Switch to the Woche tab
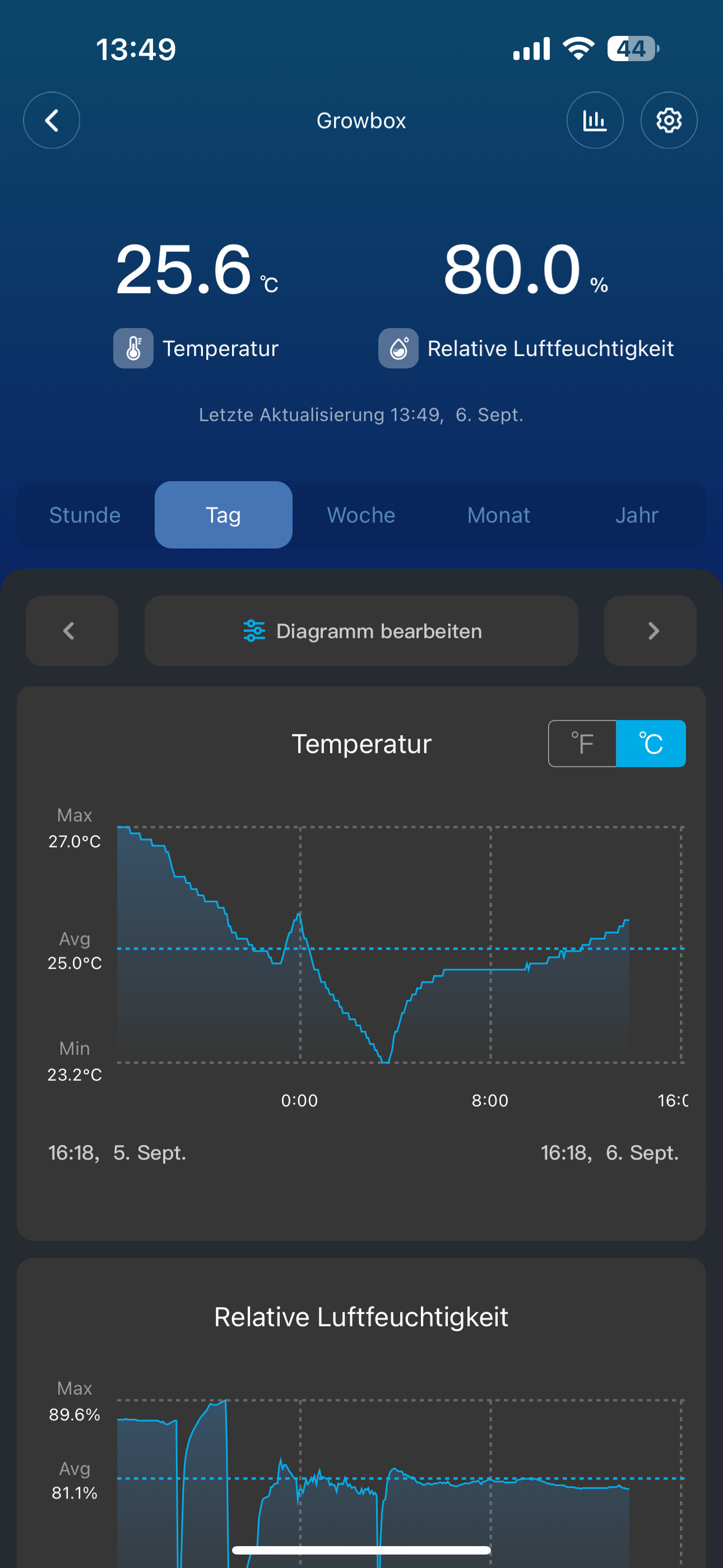Image resolution: width=723 pixels, height=1568 pixels. pyautogui.click(x=361, y=515)
